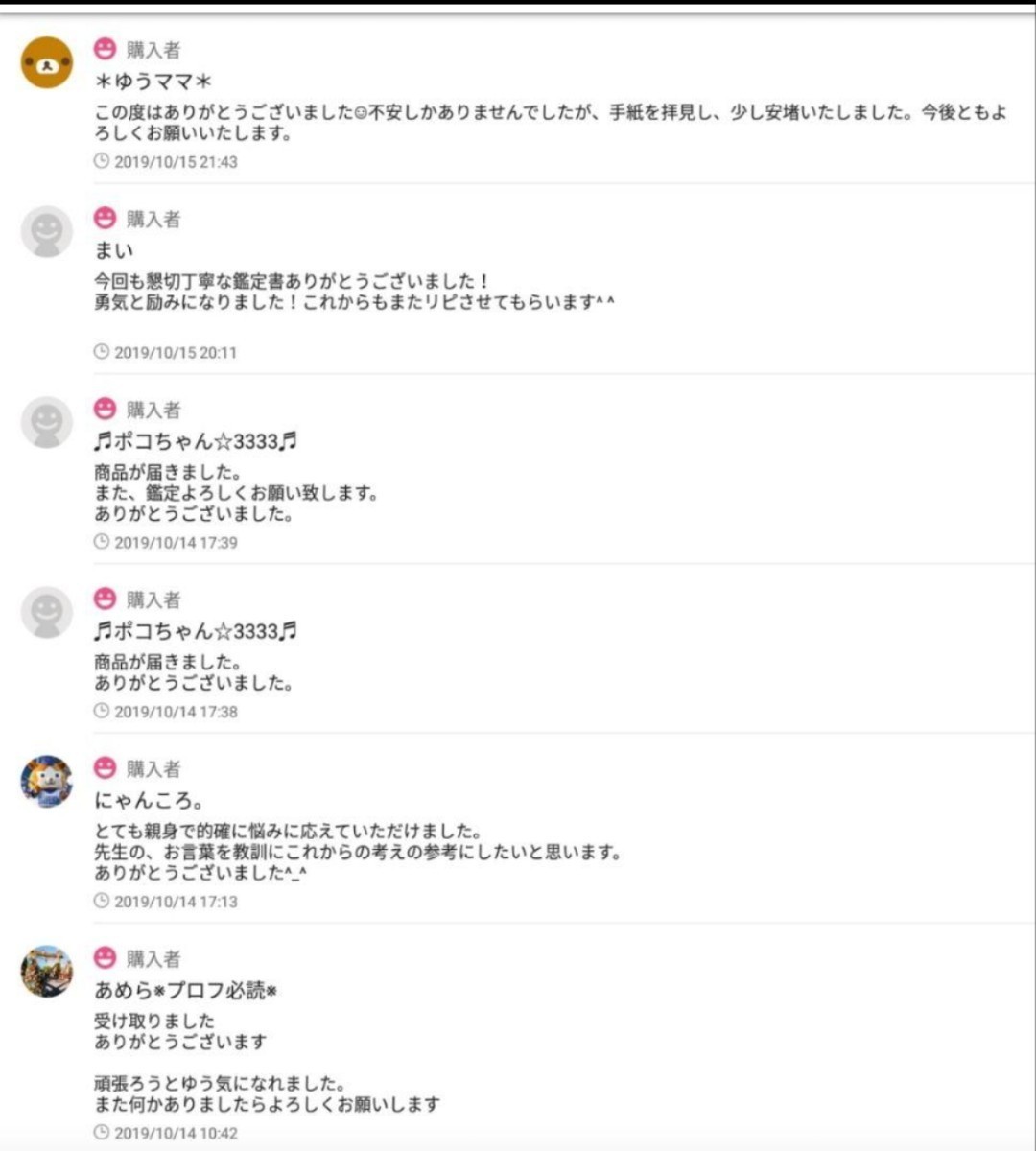Click the buyer icon on にゃんころ。's review
The width and height of the screenshot is (1036, 1151).
104,768
